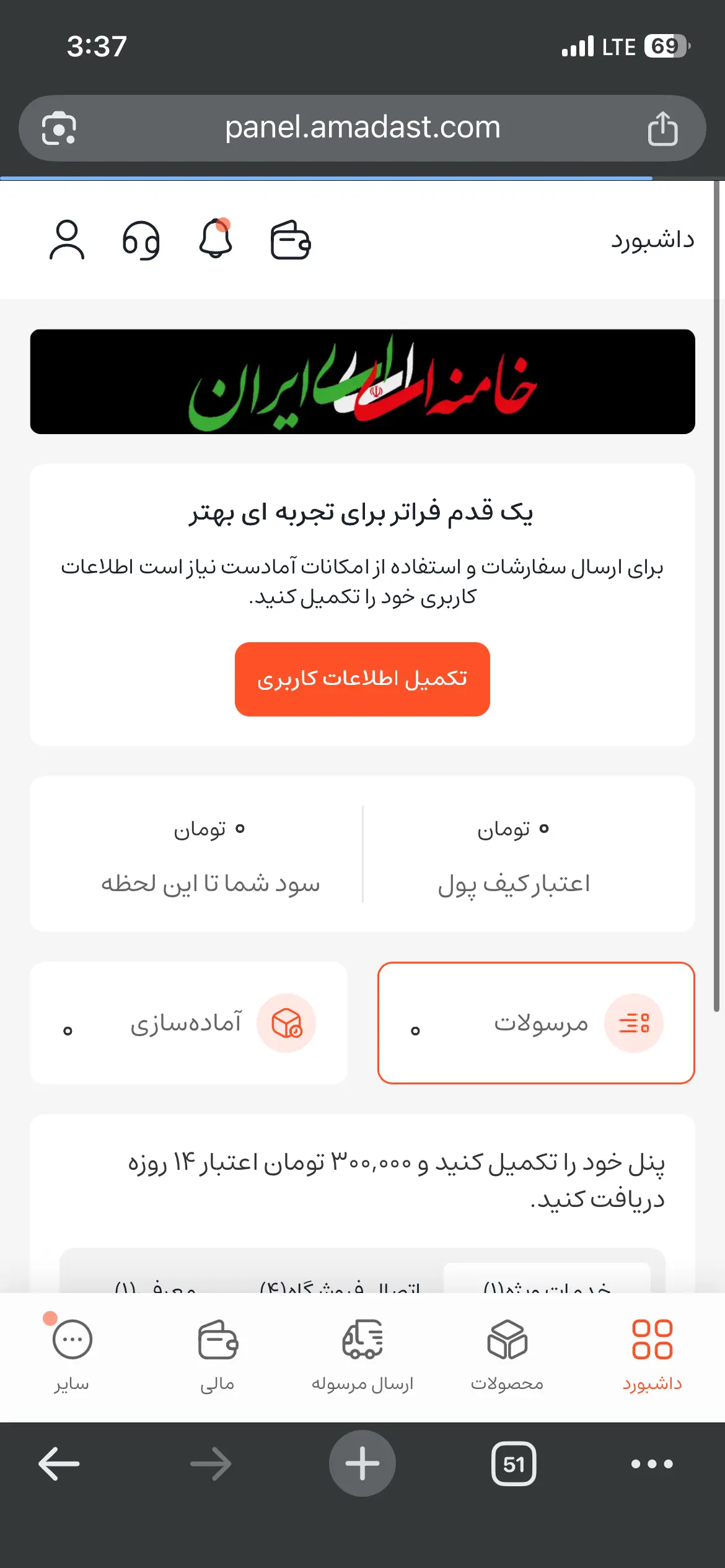This screenshot has height=1568, width=725.
Task: Open the wallet icon in header
Action: point(291,240)
